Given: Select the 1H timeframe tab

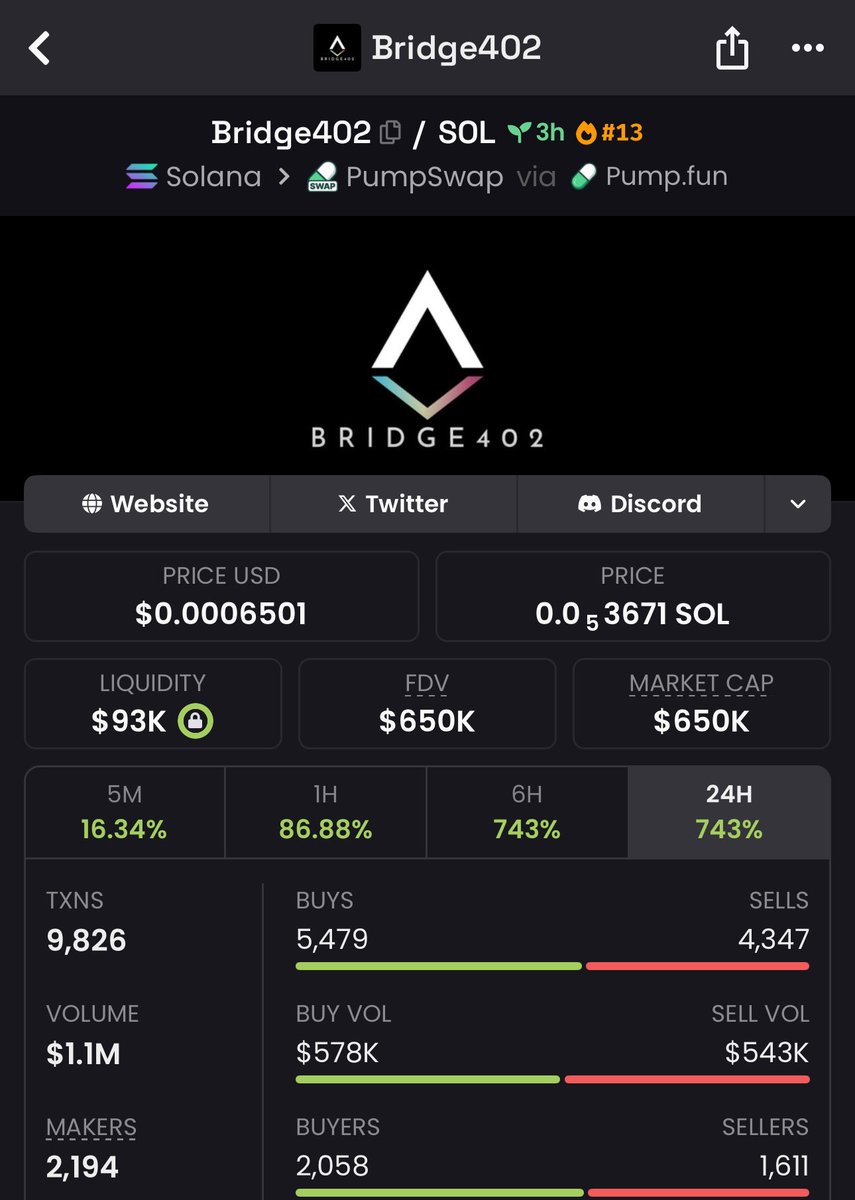Looking at the screenshot, I should pos(326,812).
